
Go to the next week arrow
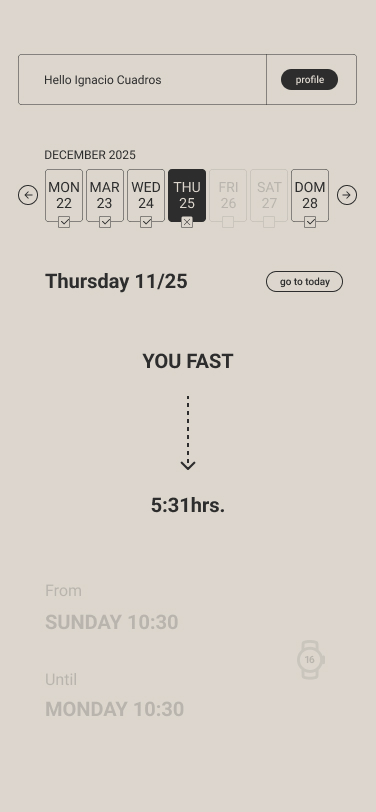click(347, 195)
